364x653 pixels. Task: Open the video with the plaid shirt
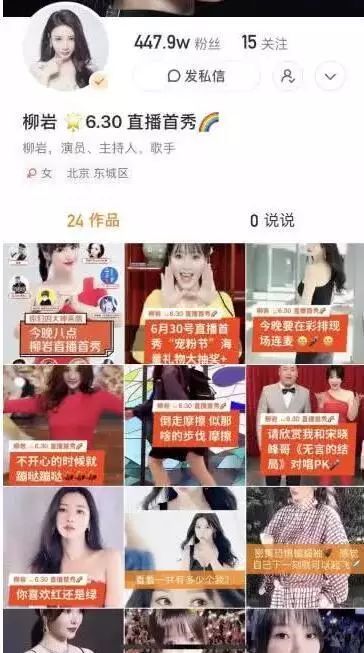pos(305,547)
